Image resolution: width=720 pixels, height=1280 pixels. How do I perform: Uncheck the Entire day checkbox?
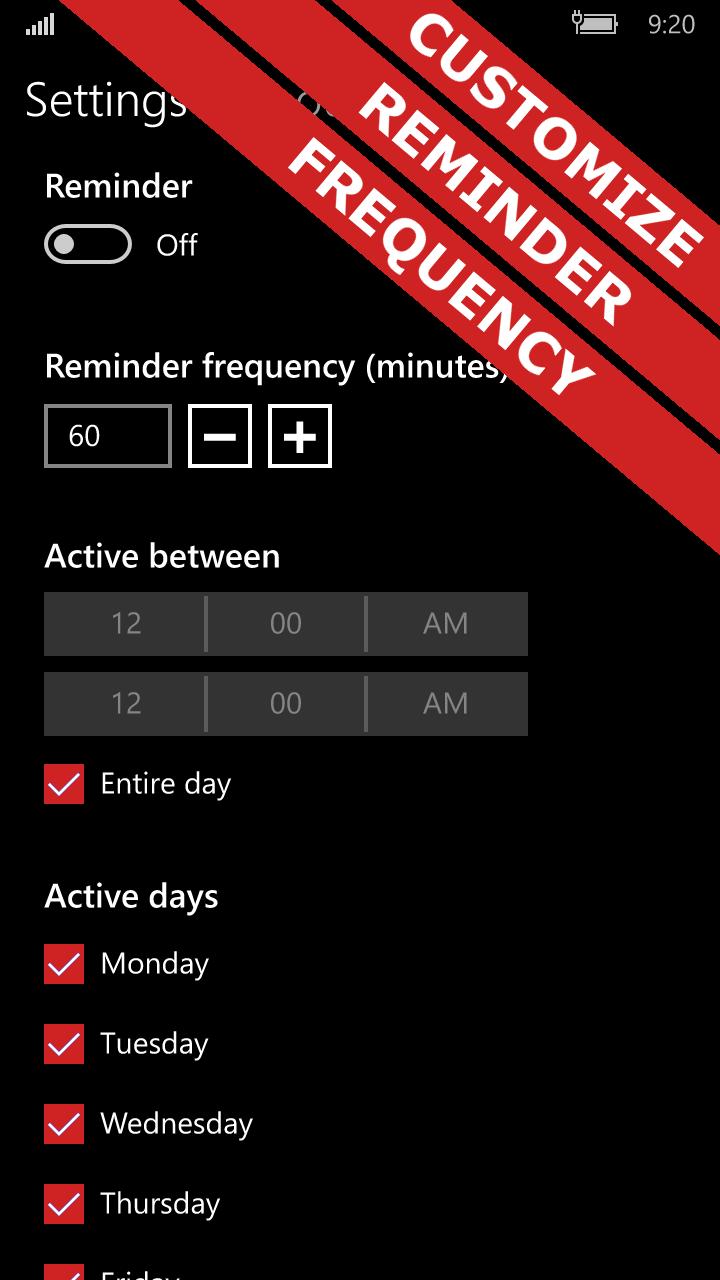(64, 784)
